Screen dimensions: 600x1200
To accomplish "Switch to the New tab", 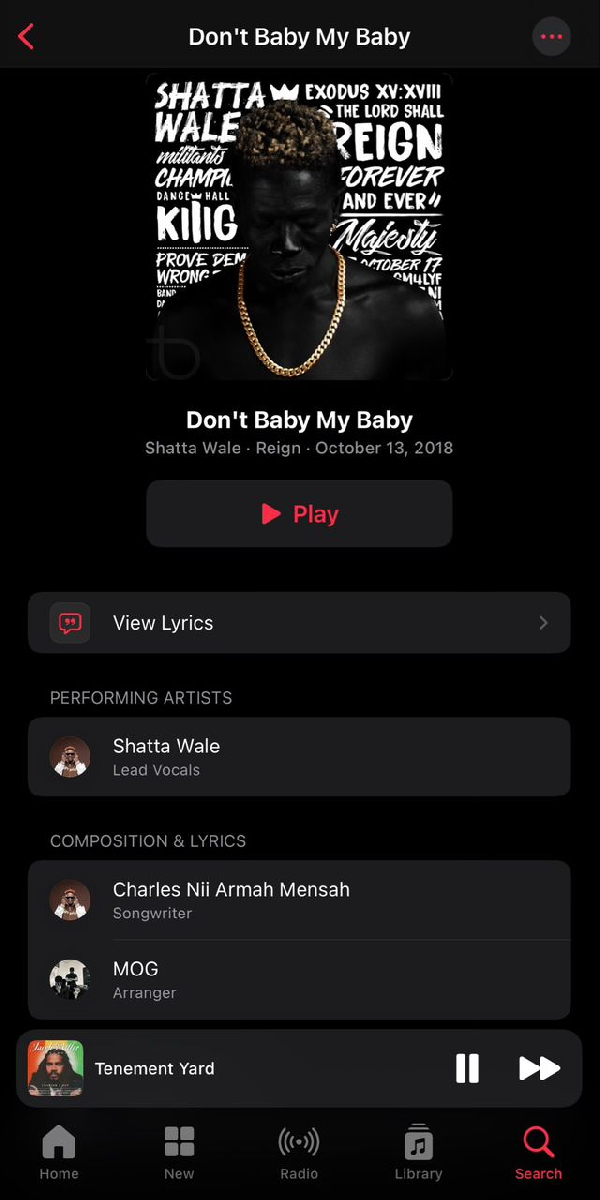I will pos(179,1152).
